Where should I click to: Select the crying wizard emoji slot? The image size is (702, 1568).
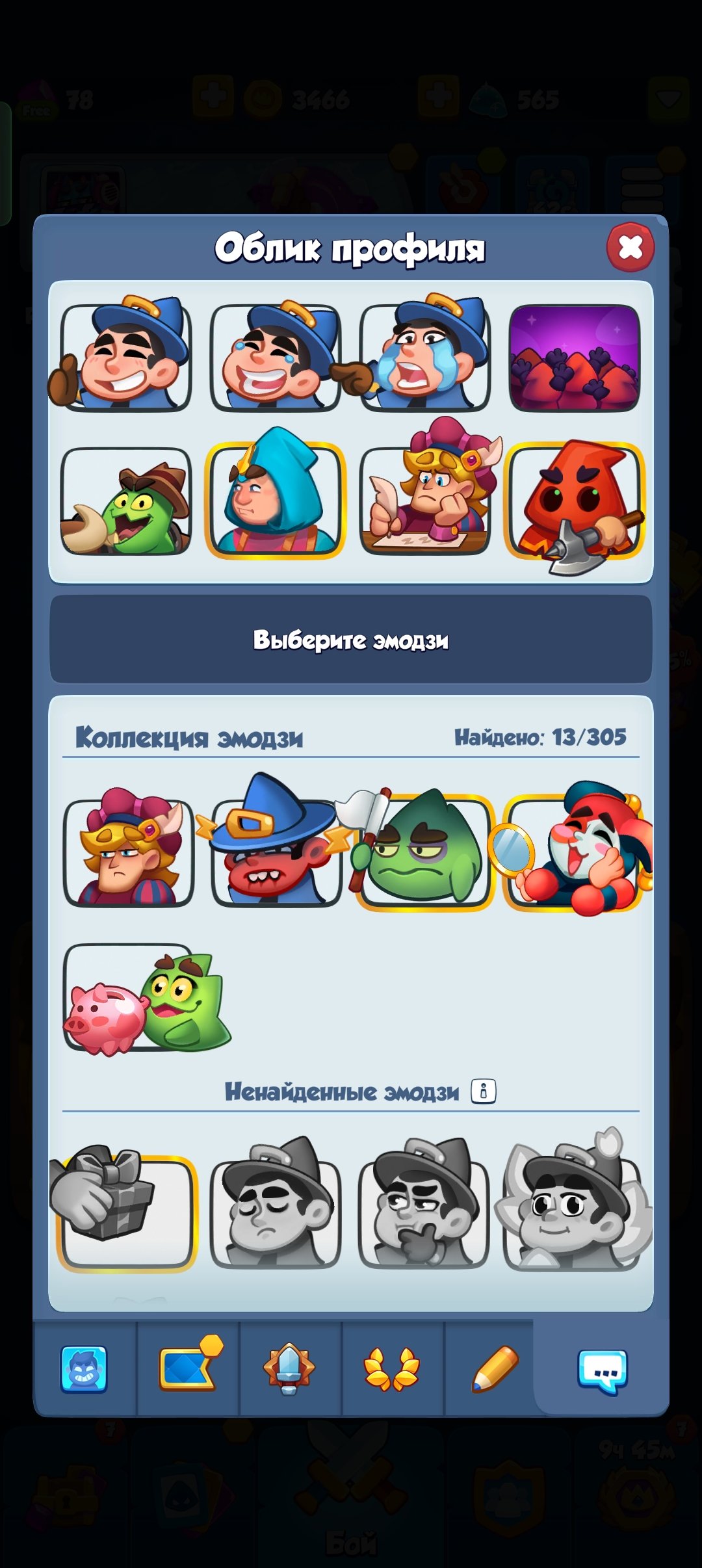[425, 357]
